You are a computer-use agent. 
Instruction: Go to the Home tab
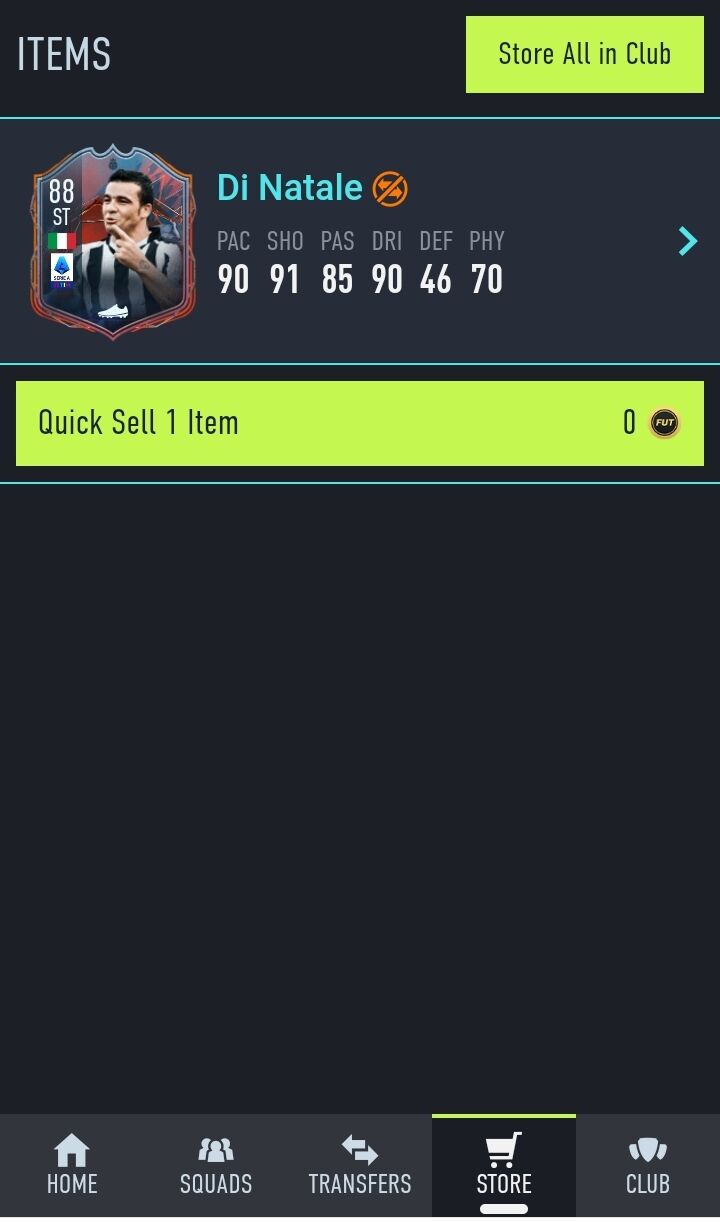click(72, 1166)
